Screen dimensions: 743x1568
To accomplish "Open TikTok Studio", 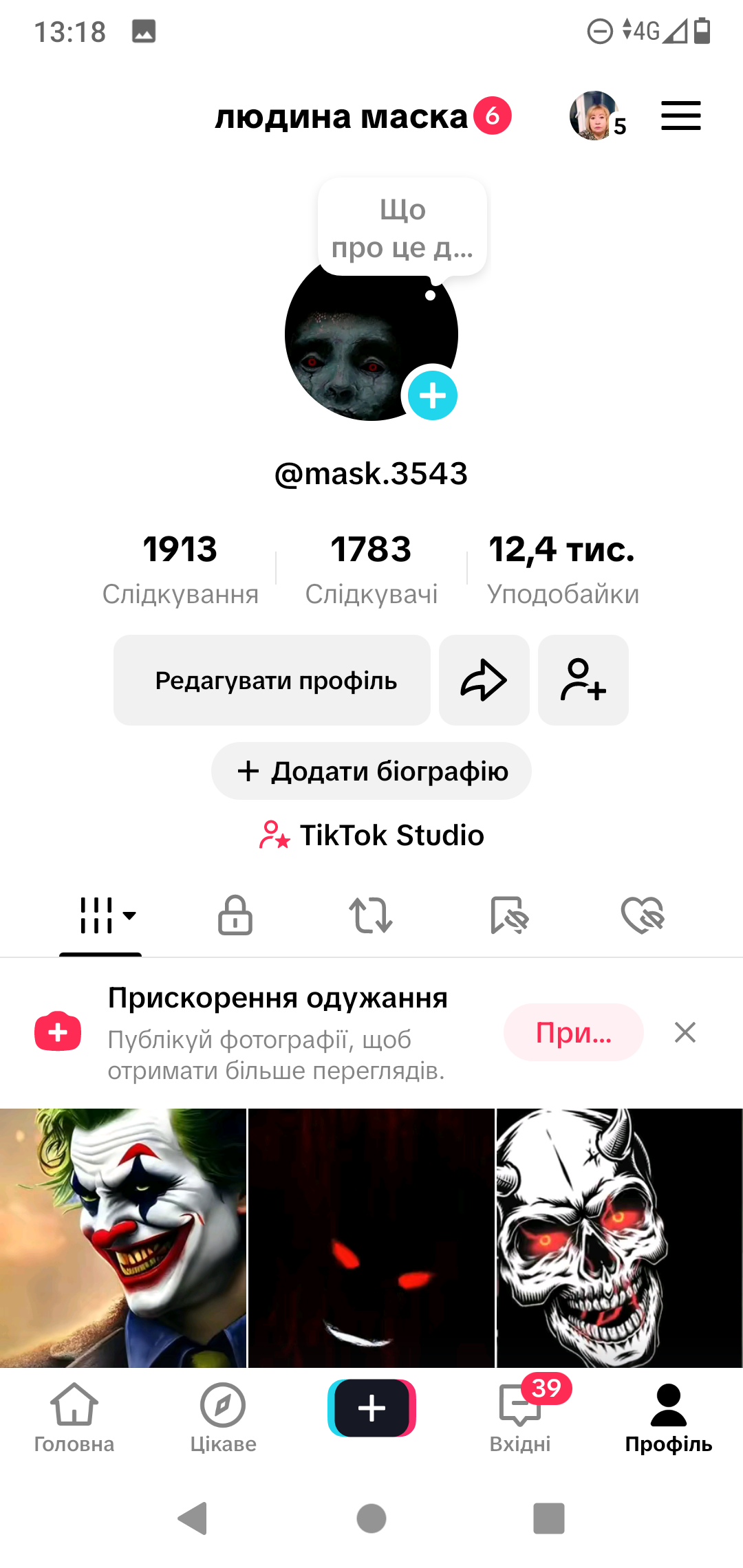I will 371,835.
